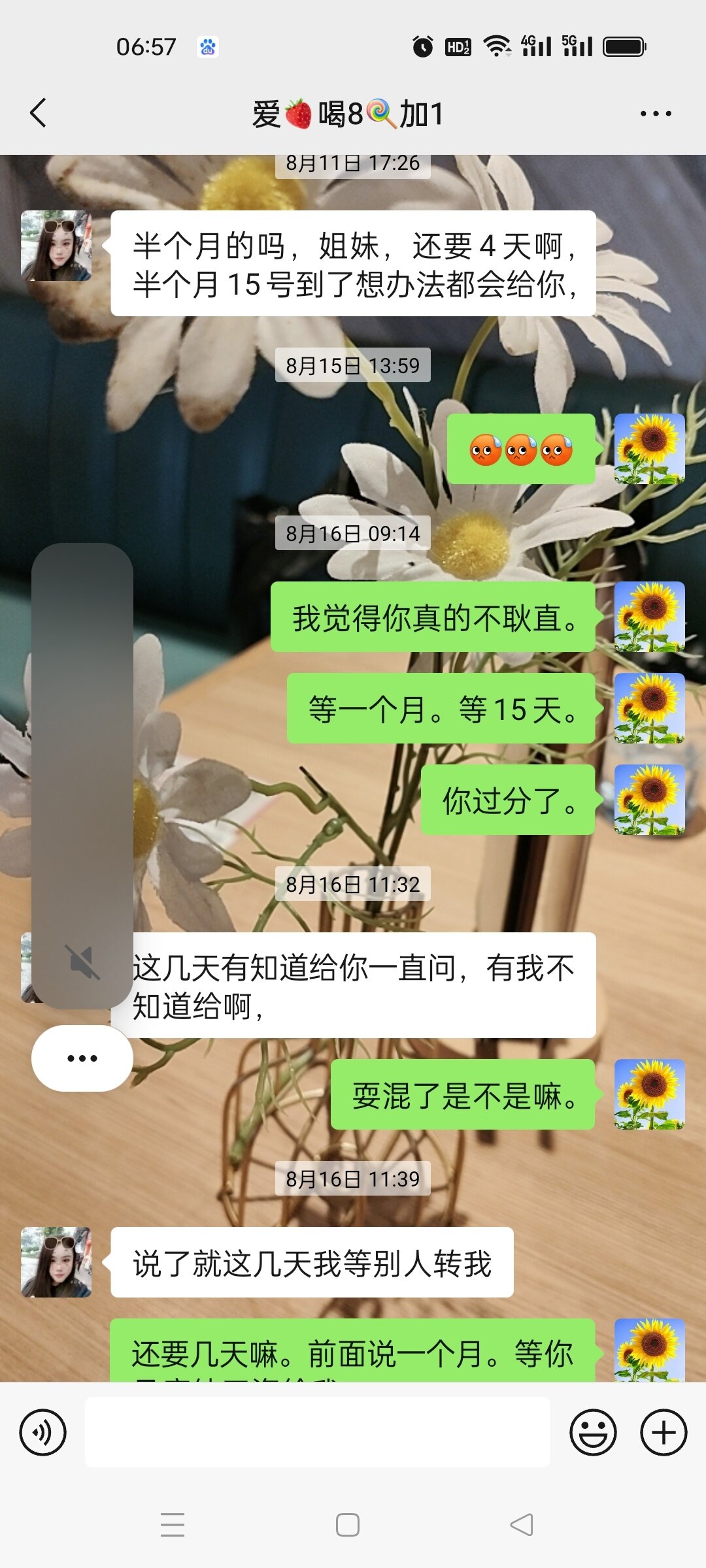Open the emoji sticker panel
Image resolution: width=706 pixels, height=1568 pixels.
tap(593, 1433)
